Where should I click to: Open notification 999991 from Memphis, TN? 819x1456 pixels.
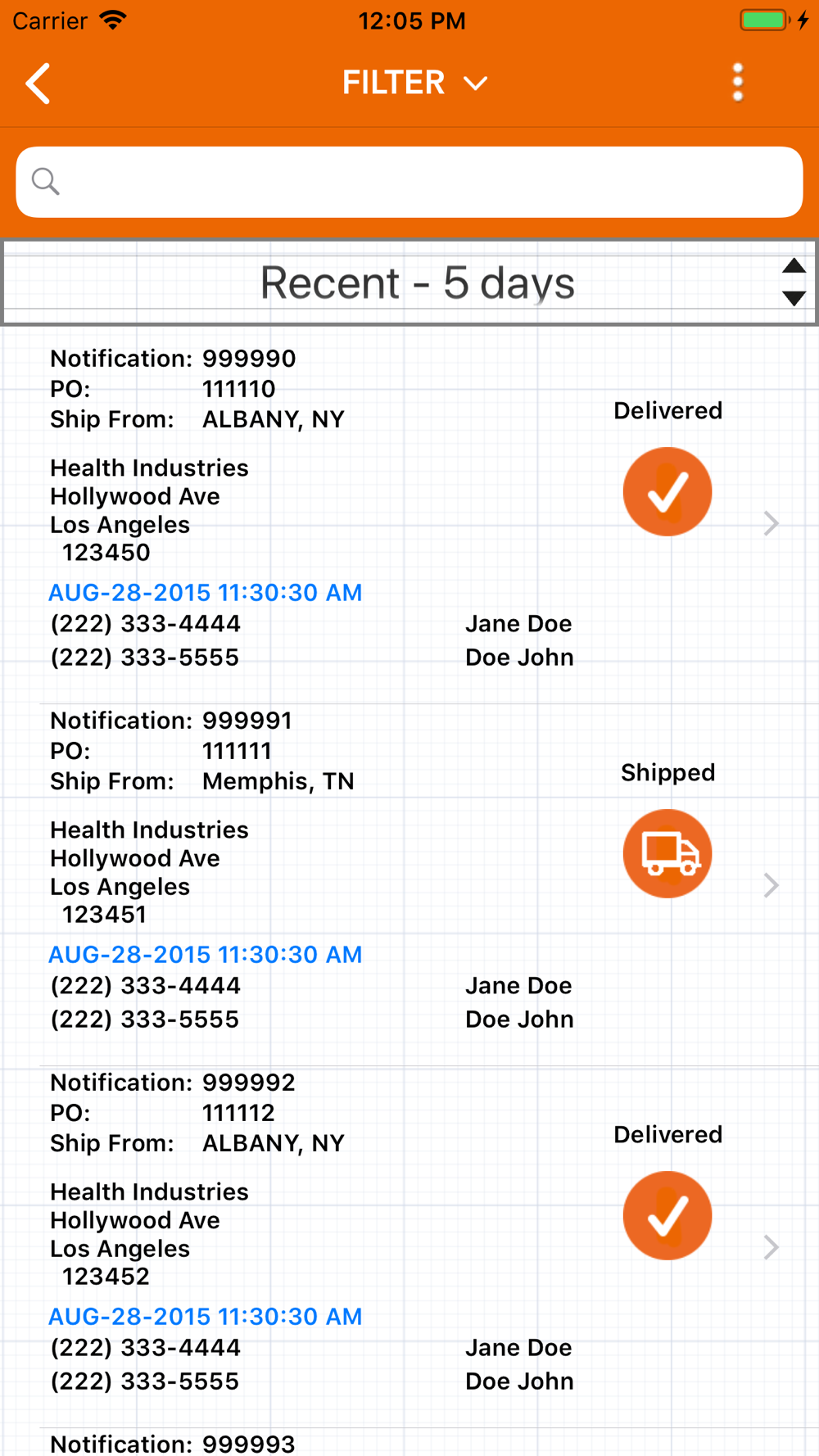(x=409, y=885)
